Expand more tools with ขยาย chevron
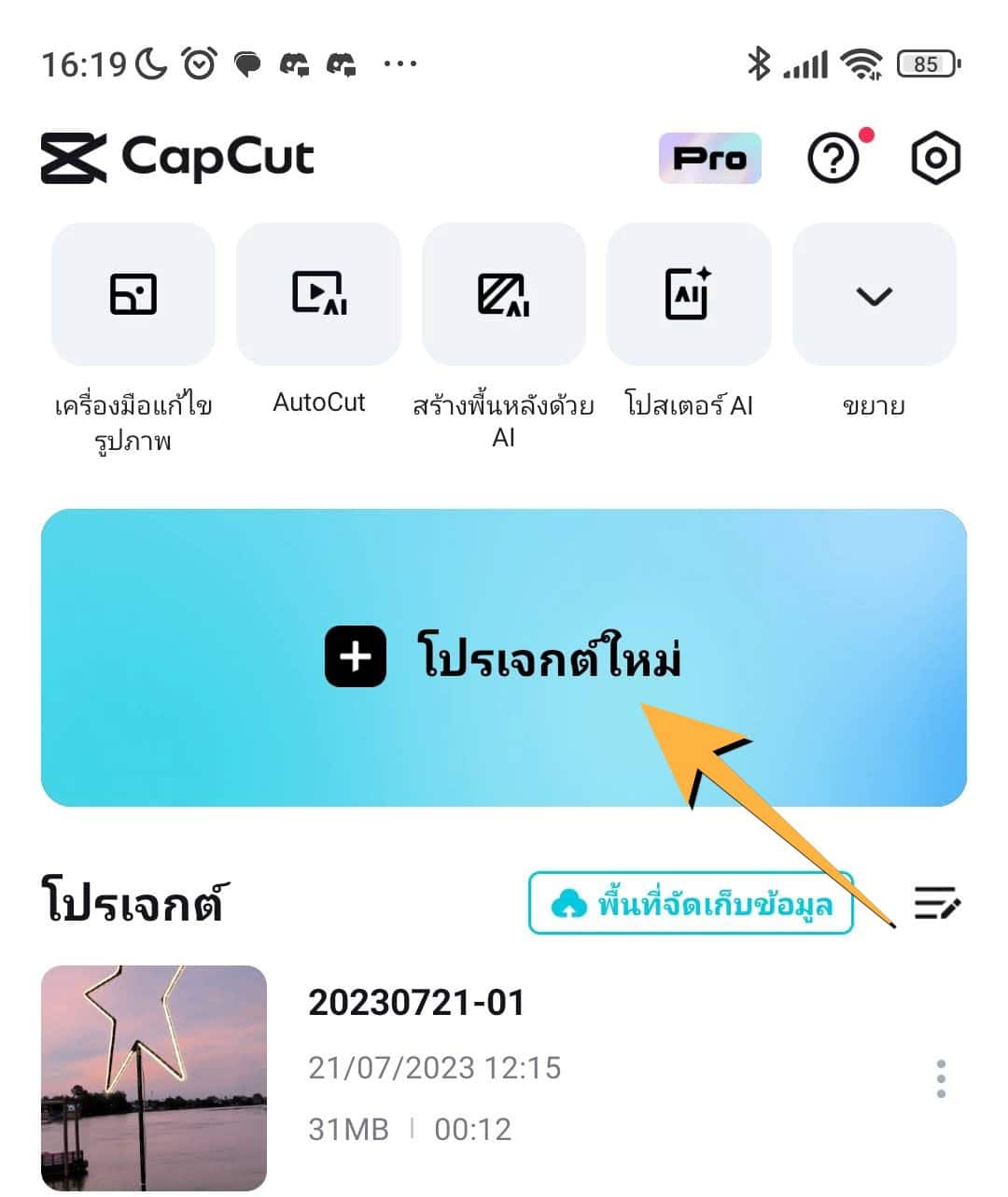Image resolution: width=1008 pixels, height=1197 pixels. [x=874, y=294]
